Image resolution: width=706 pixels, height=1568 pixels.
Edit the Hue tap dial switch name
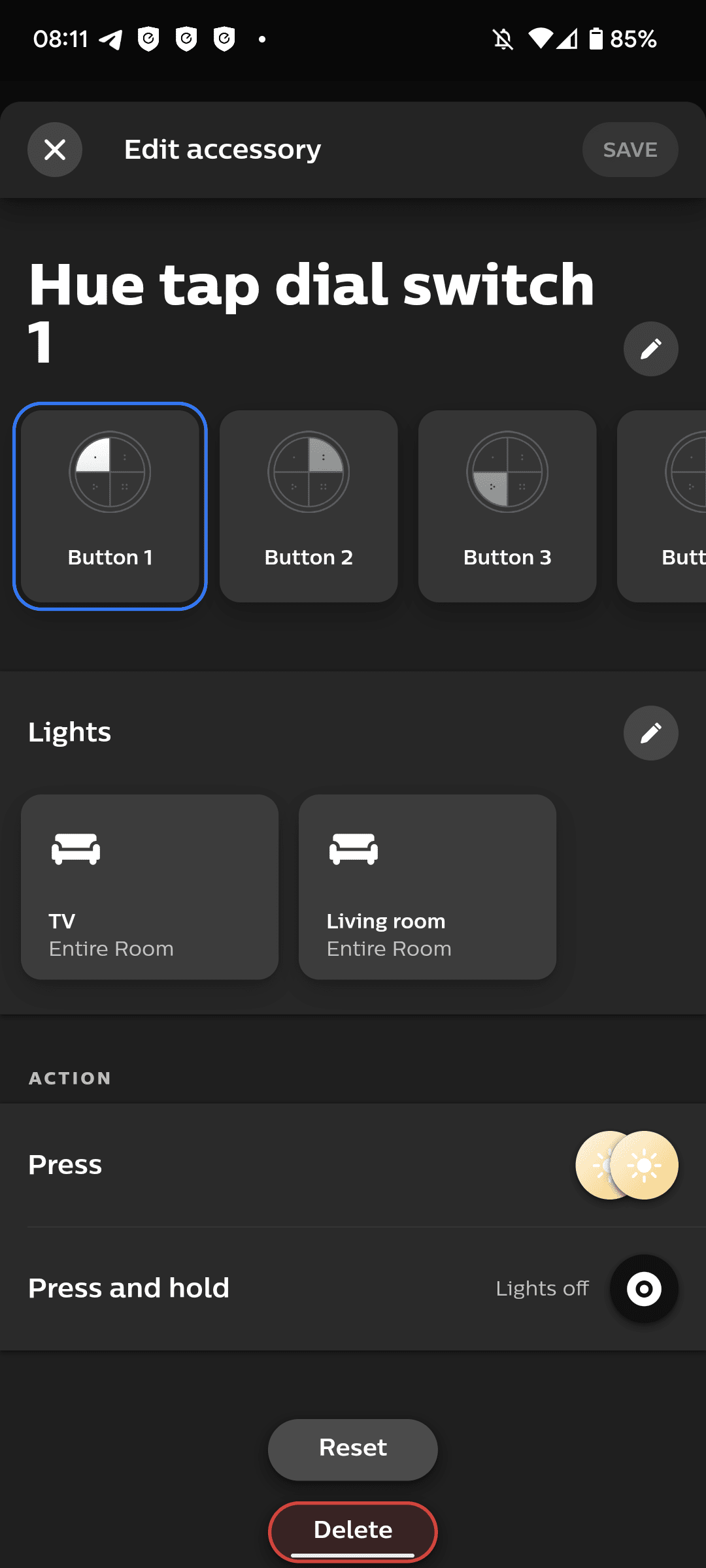[650, 349]
